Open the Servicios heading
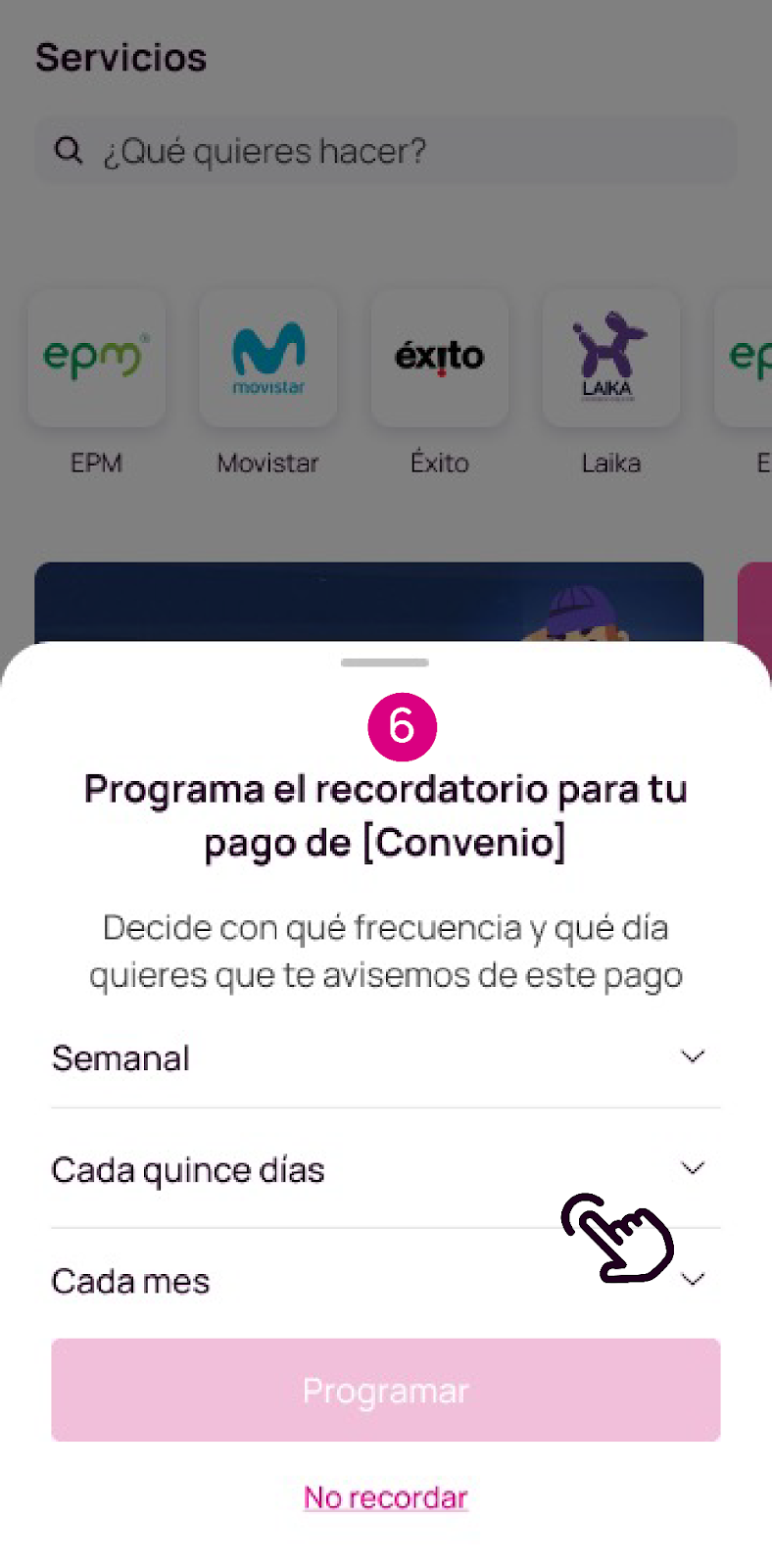 [121, 58]
